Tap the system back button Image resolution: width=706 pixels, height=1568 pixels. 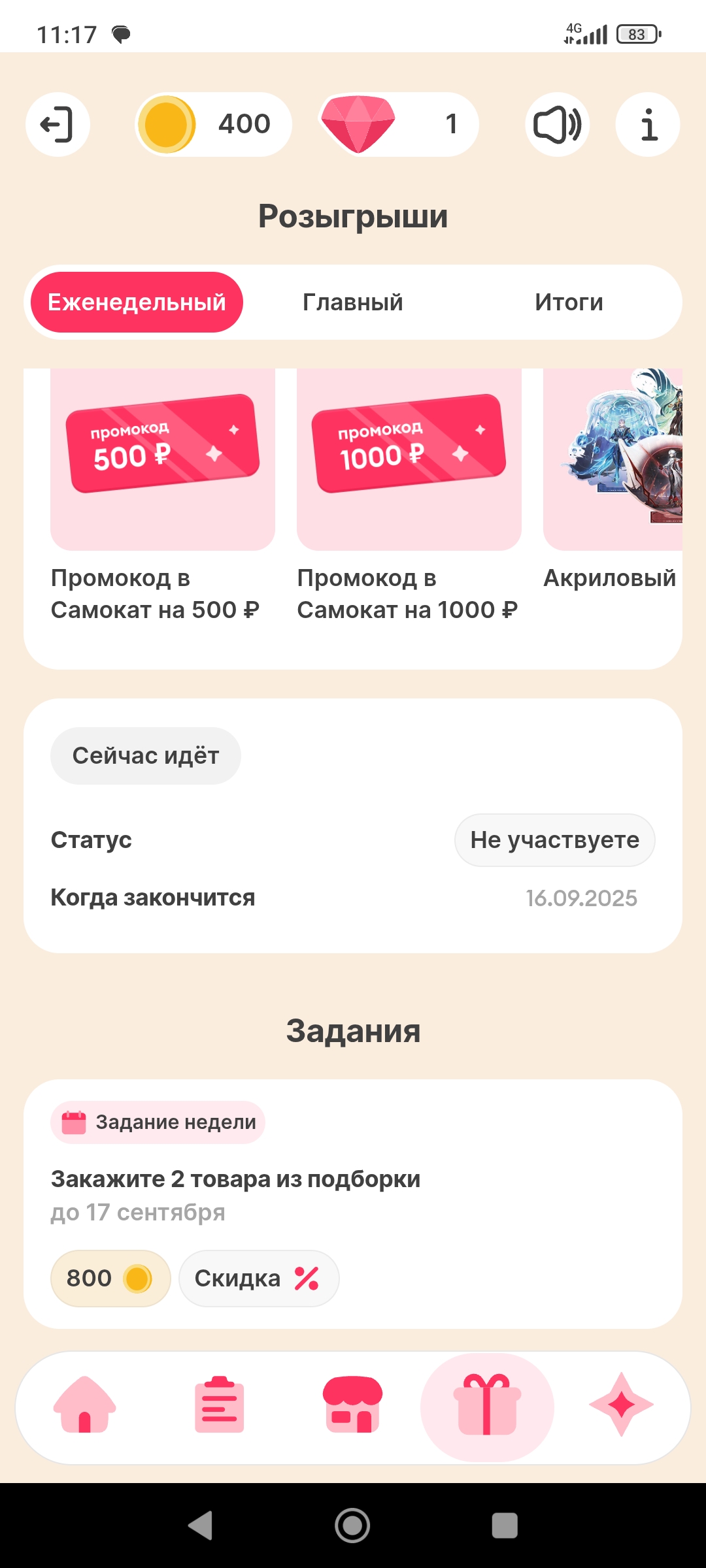(x=201, y=1526)
